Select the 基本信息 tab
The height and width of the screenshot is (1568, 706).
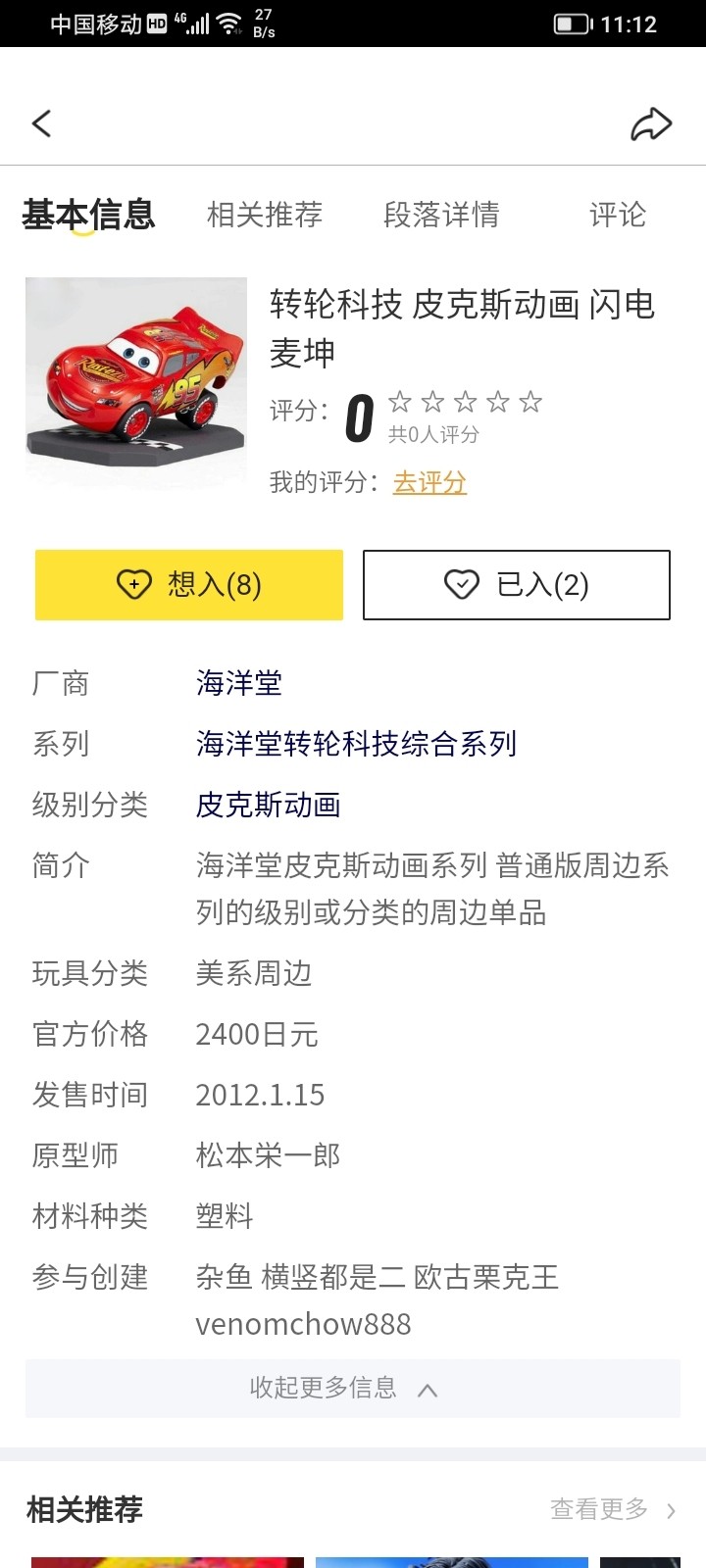tap(88, 215)
